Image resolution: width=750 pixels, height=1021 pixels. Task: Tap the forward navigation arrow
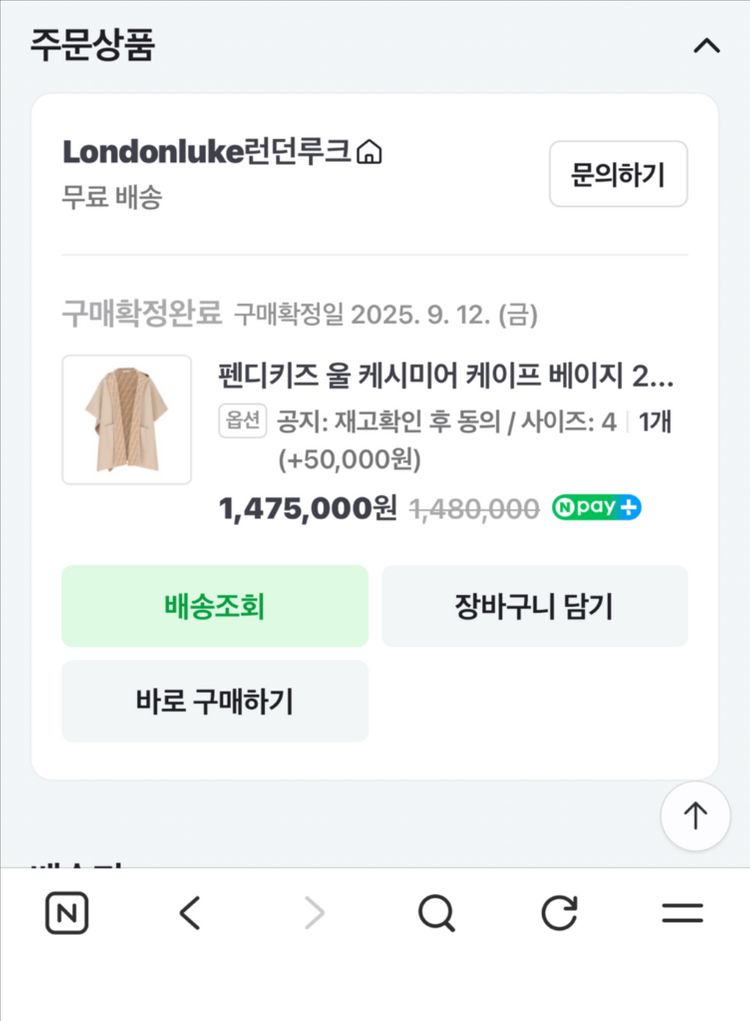pos(314,911)
